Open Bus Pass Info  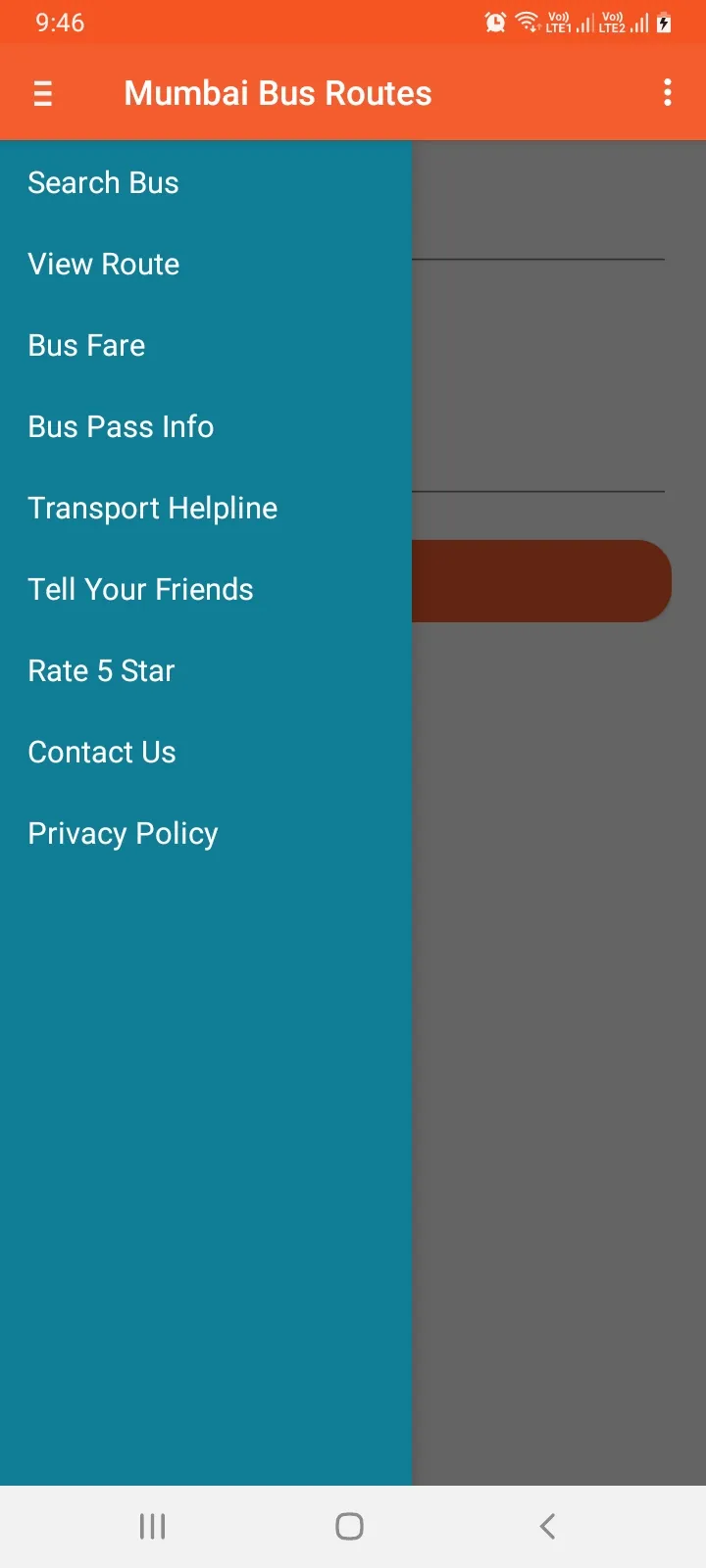tap(121, 426)
